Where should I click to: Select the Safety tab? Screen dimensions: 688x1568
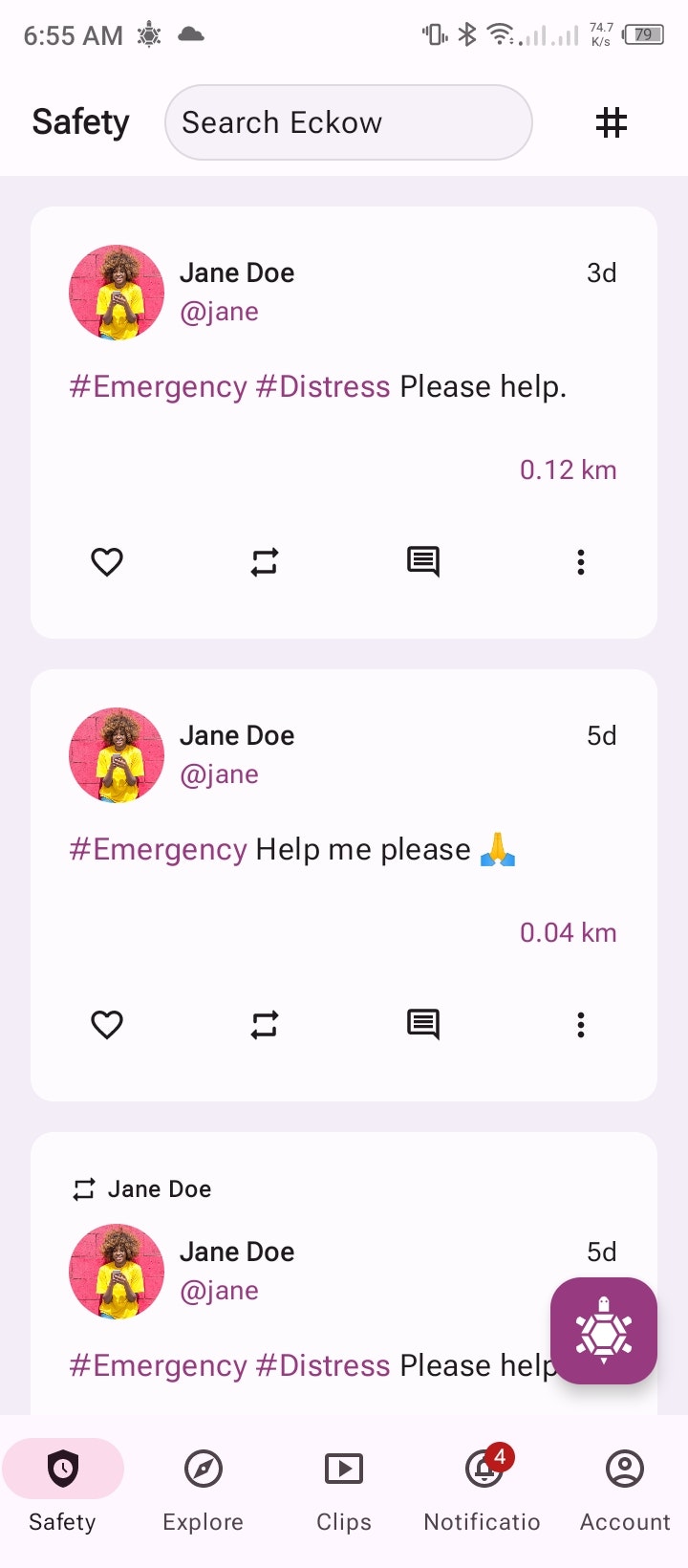63,1487
